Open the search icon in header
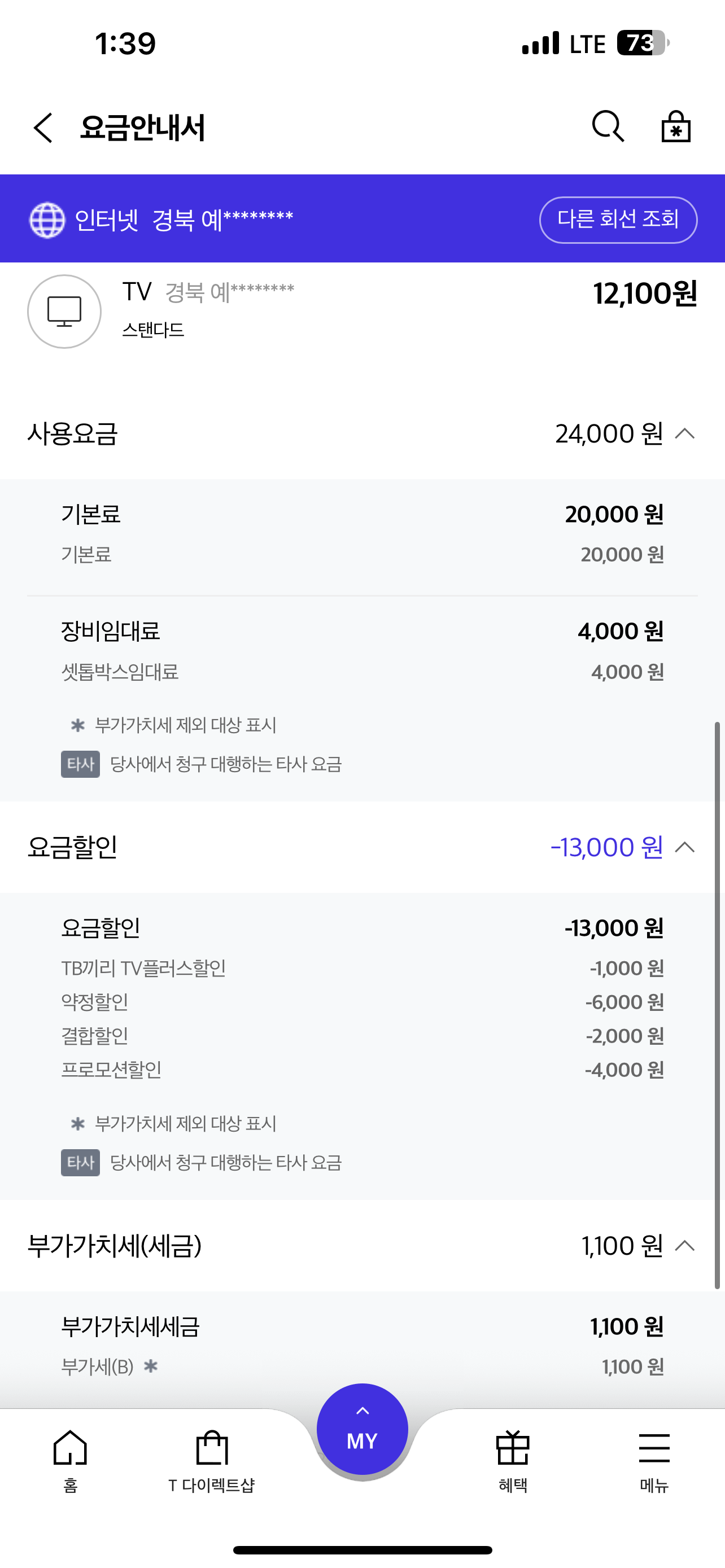The image size is (725, 1568). click(608, 126)
